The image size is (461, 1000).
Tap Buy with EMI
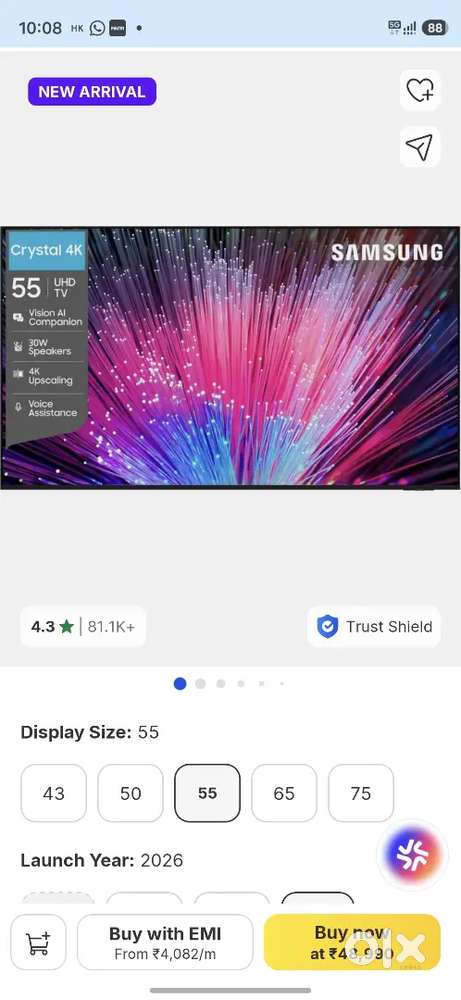click(x=165, y=943)
